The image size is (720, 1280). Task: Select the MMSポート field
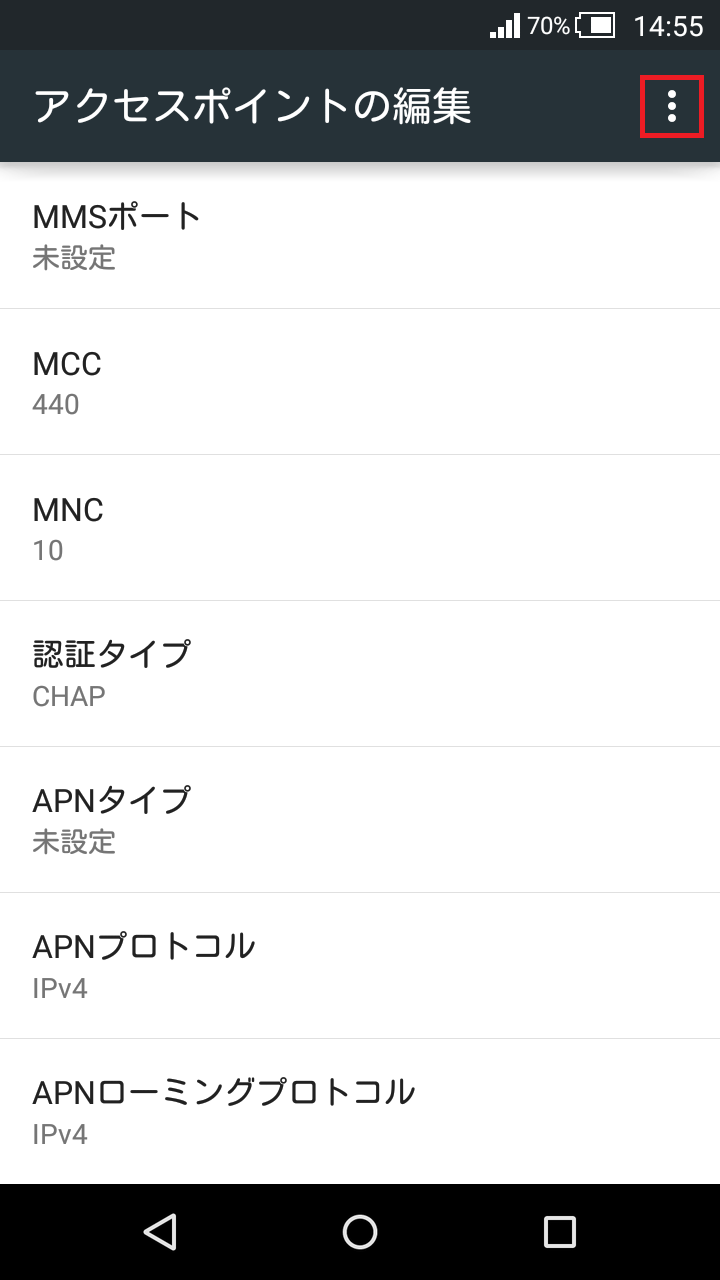click(x=360, y=235)
